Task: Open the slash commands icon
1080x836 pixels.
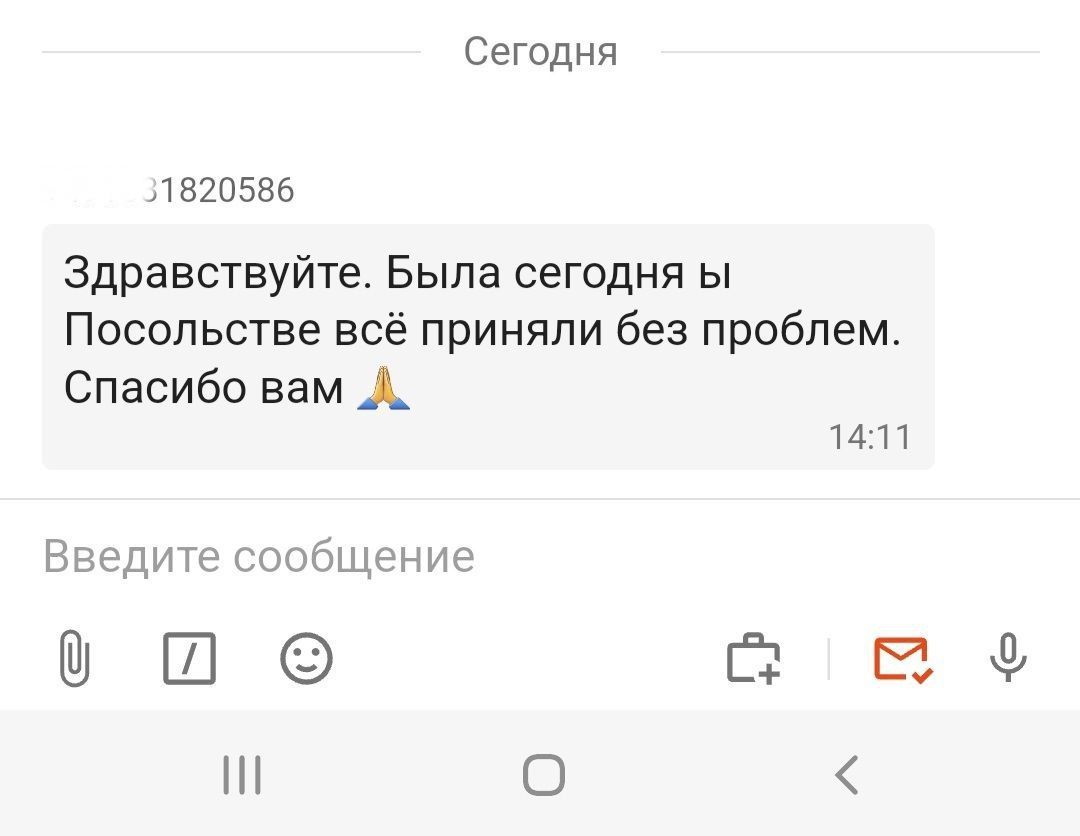Action: click(189, 660)
